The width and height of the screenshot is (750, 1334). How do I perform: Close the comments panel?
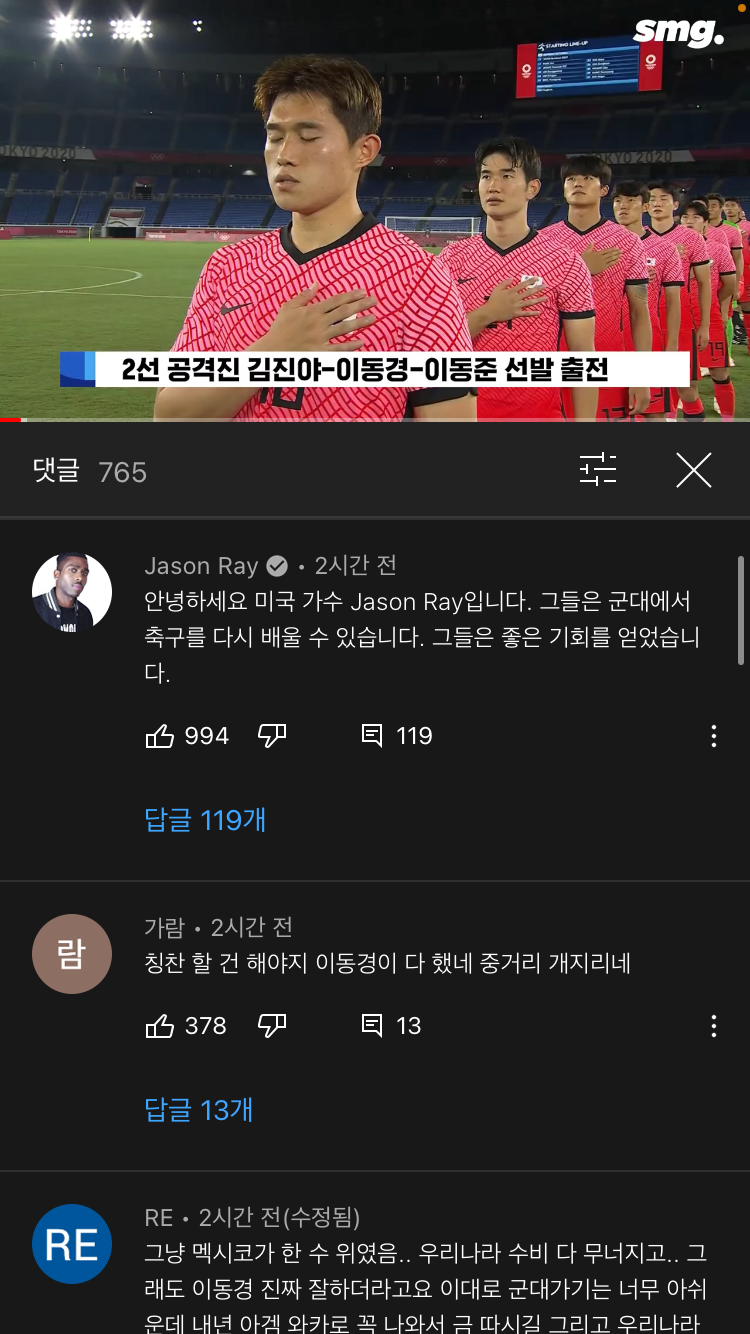(x=693, y=470)
